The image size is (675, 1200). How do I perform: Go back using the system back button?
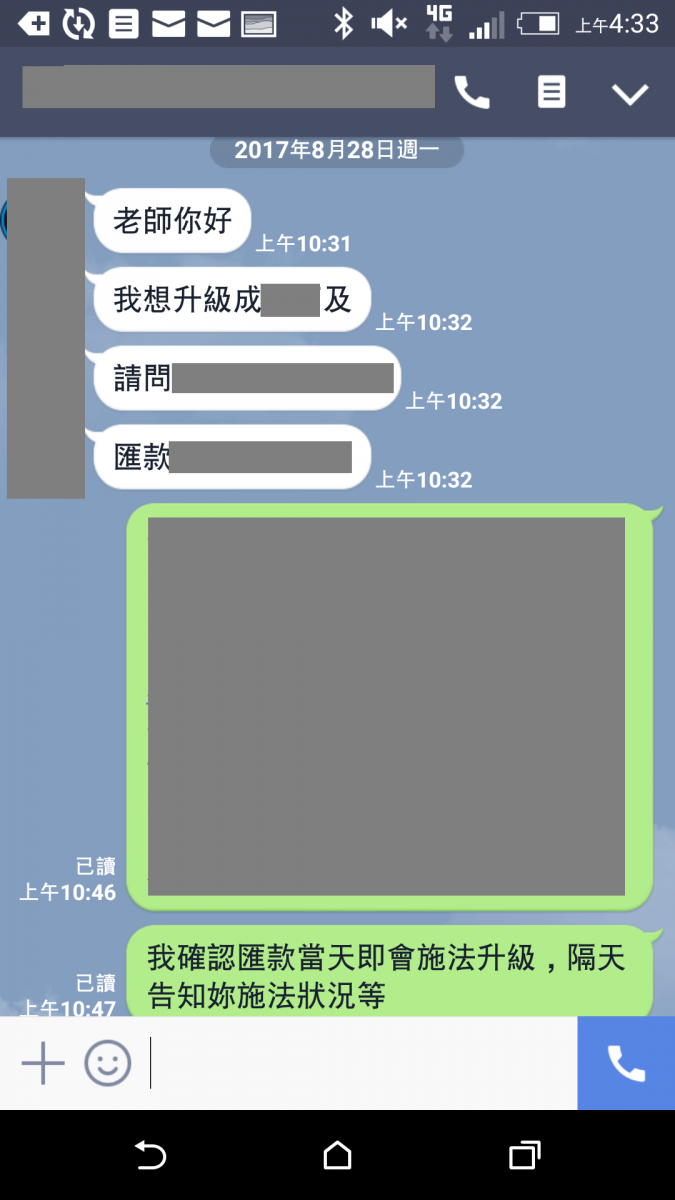click(150, 1156)
